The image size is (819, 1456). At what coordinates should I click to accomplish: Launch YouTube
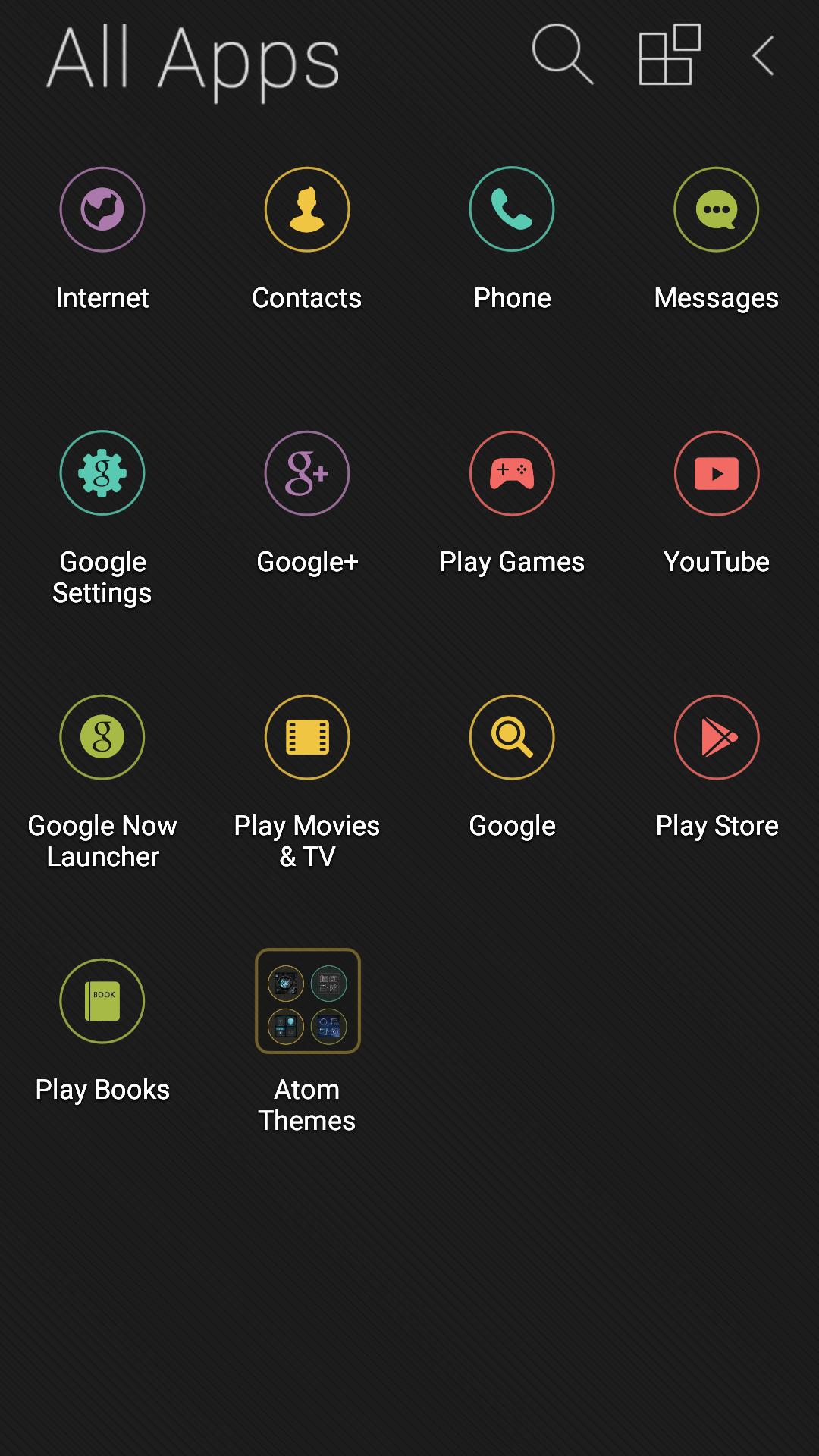[x=717, y=473]
